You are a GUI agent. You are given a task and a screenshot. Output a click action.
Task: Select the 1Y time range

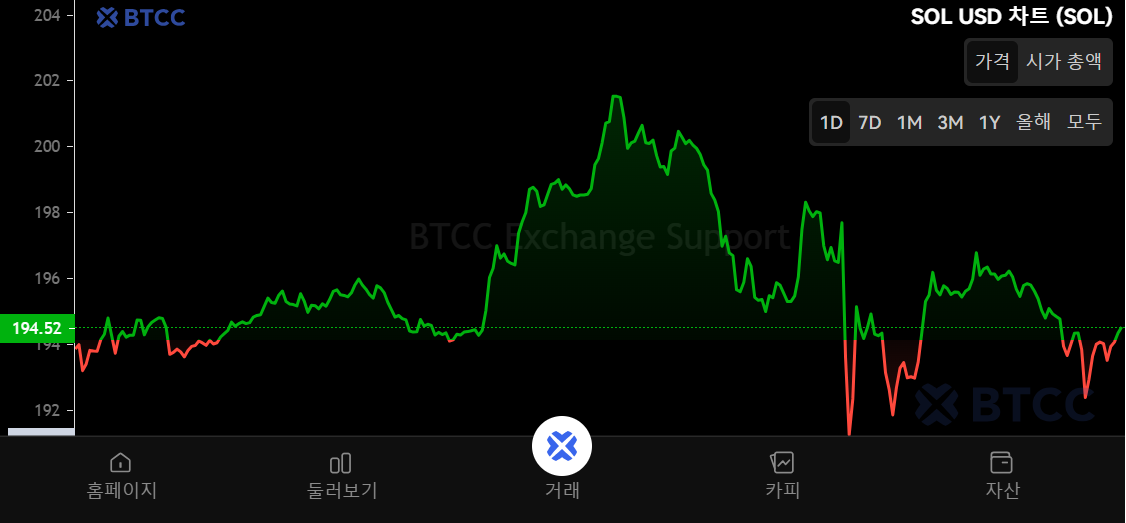click(989, 123)
